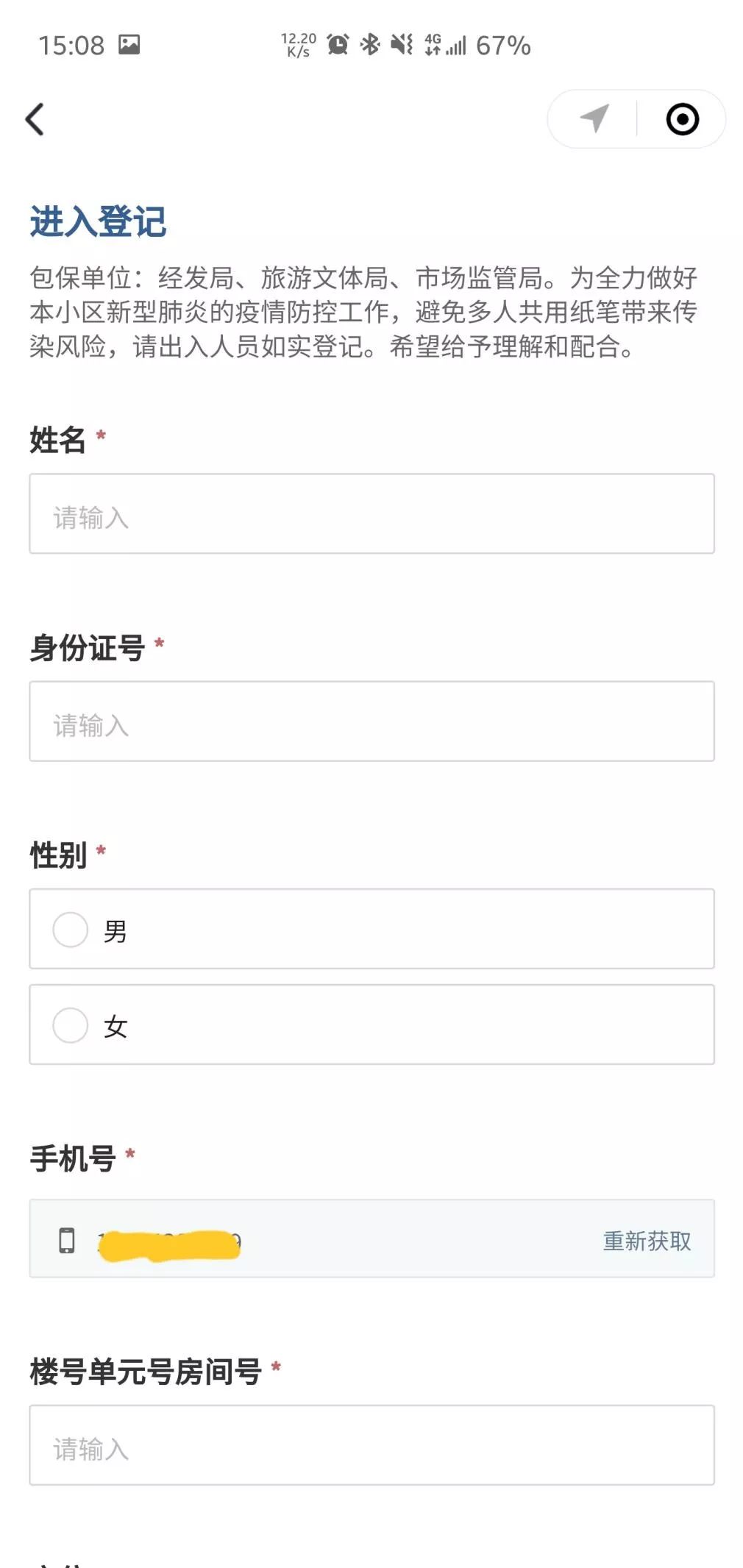
Task: Focus the 楼号单元号房间号 input field
Action: pos(371,1445)
